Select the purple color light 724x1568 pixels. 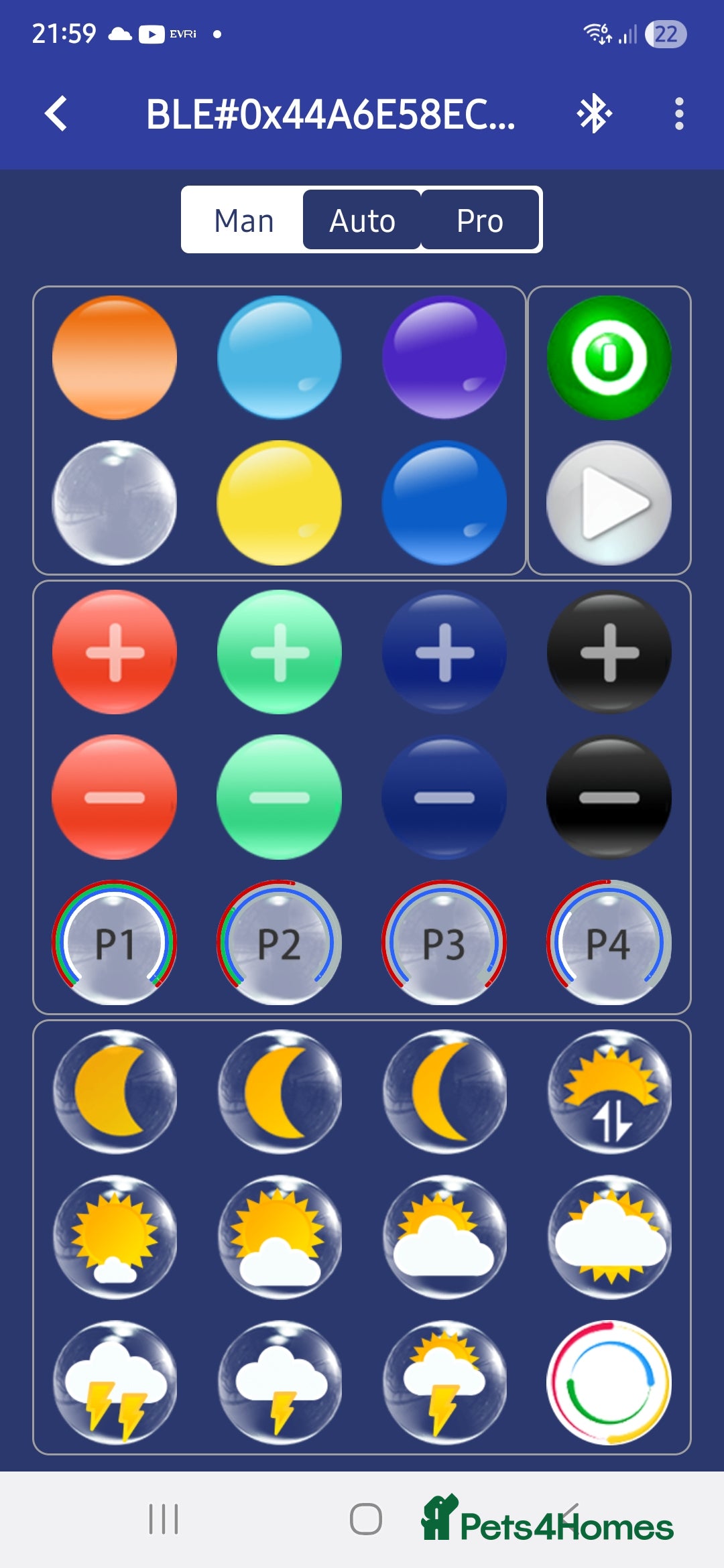(x=444, y=358)
